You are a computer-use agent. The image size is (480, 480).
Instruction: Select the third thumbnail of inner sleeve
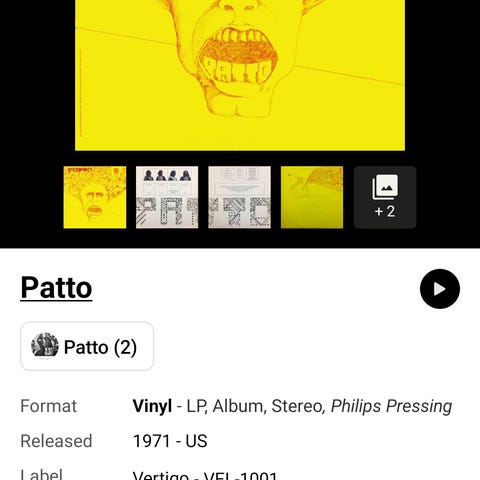[x=240, y=197]
